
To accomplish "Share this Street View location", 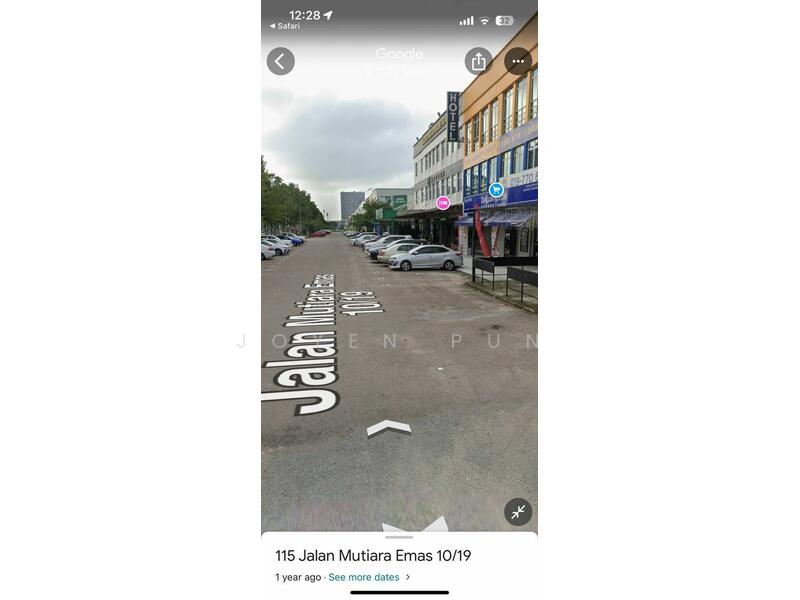I will click(x=478, y=61).
